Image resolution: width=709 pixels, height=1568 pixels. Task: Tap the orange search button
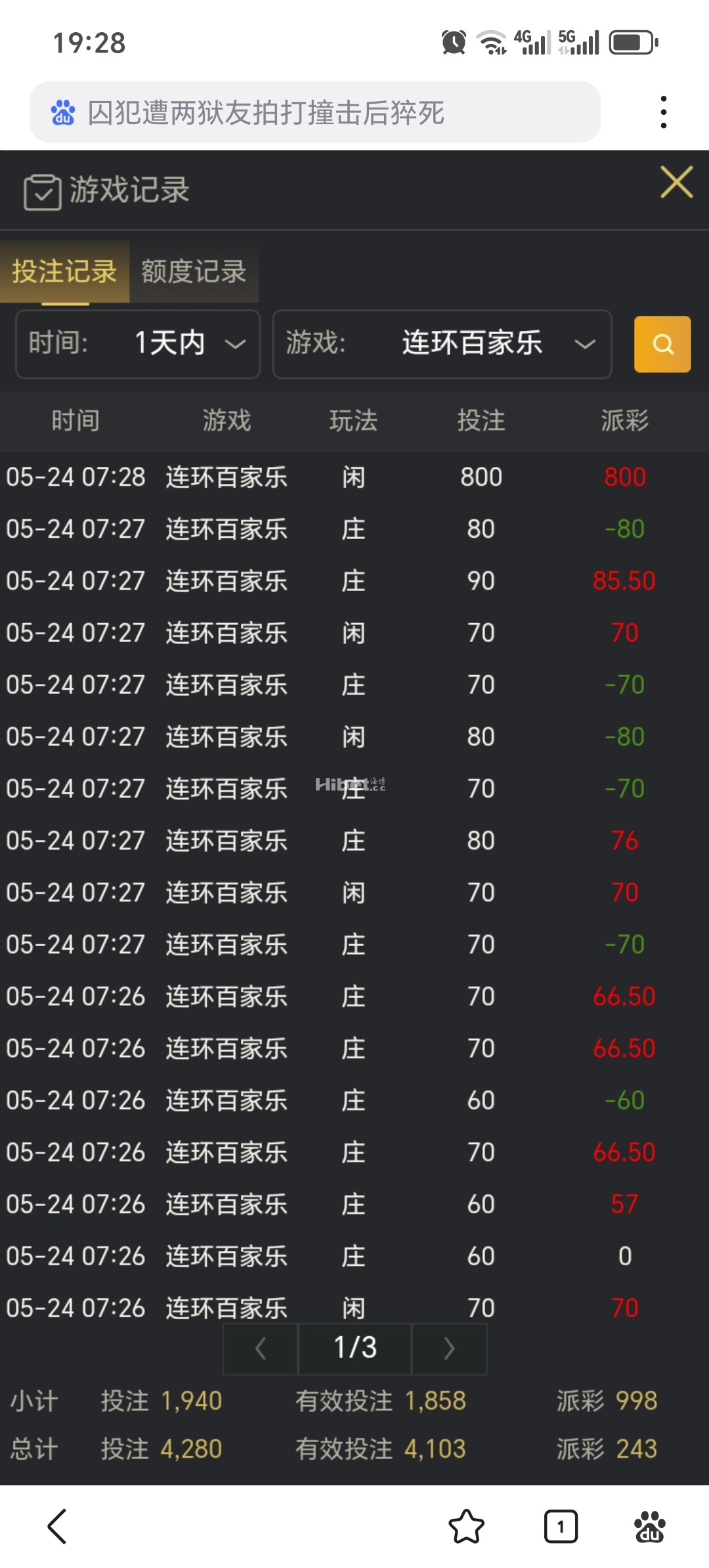pyautogui.click(x=662, y=344)
